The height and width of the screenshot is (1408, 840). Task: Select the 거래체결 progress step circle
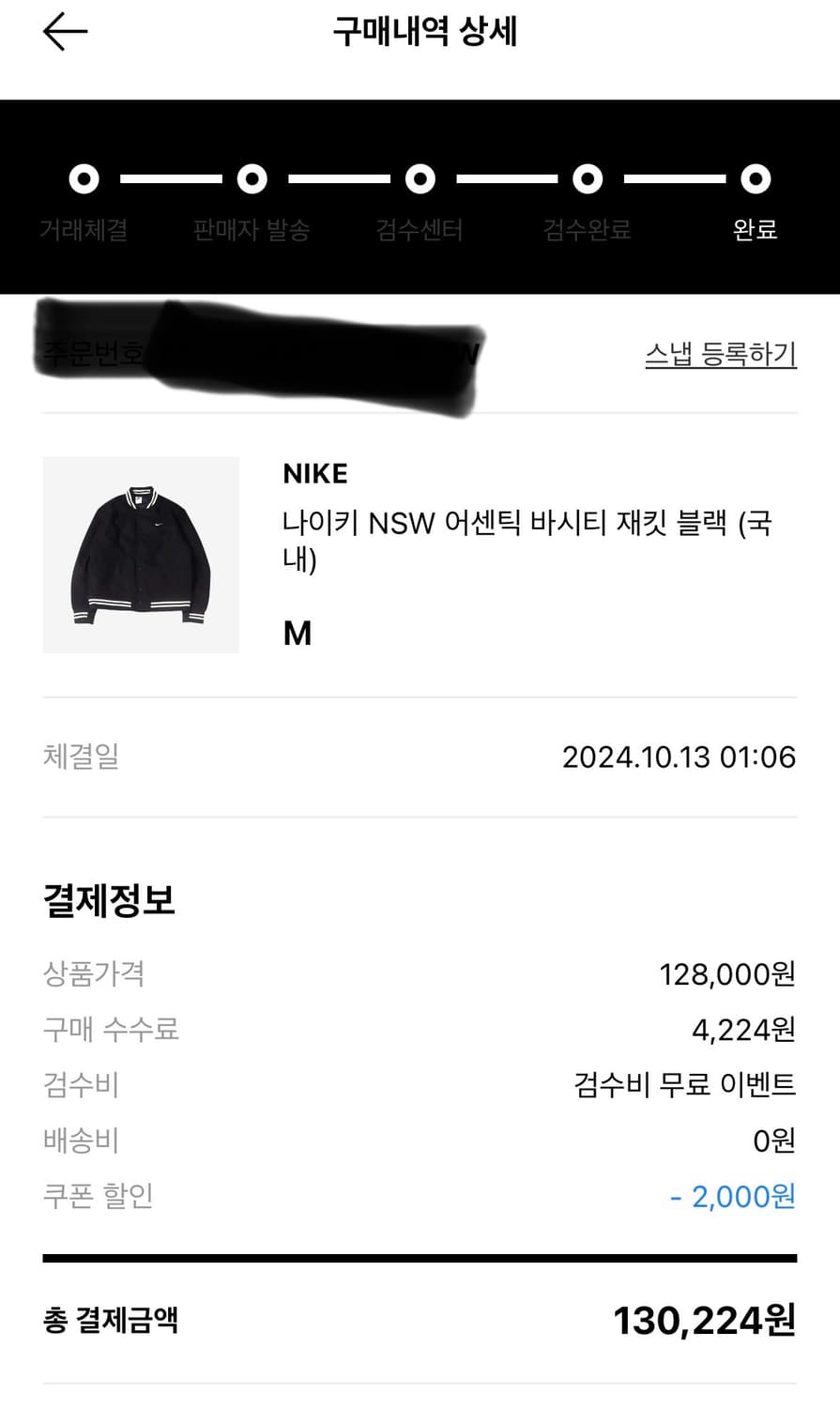[x=84, y=178]
